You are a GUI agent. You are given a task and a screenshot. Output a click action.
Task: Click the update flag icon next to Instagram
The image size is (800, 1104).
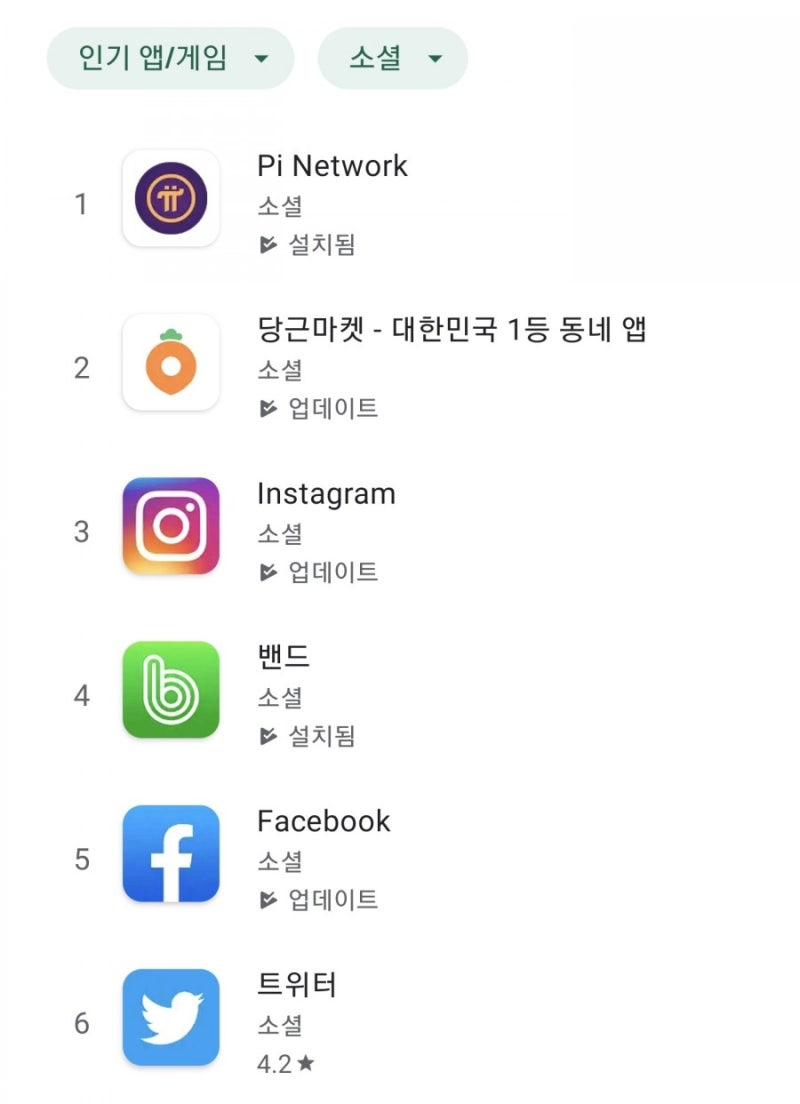click(266, 572)
